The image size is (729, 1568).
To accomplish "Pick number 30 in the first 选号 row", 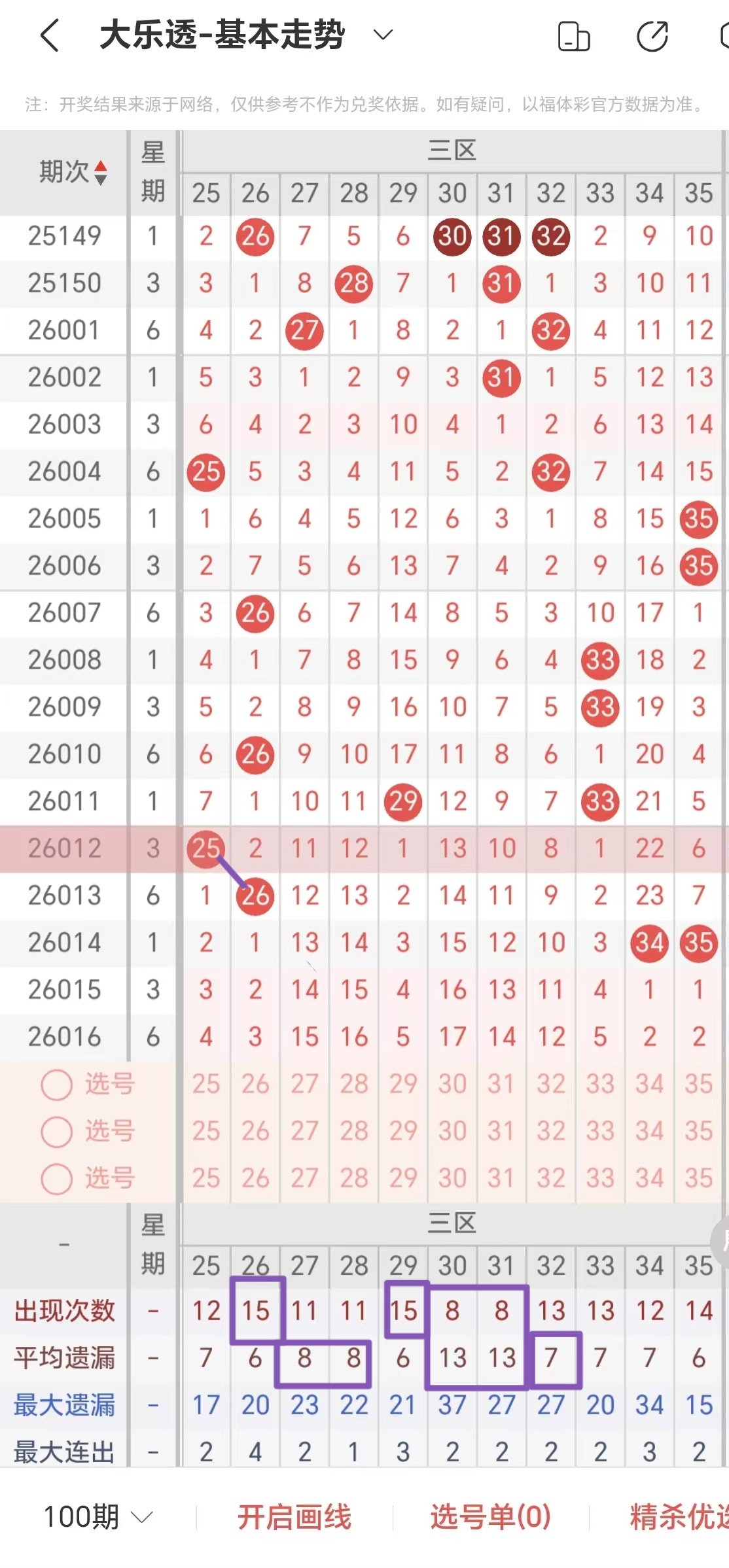I will [x=452, y=1085].
